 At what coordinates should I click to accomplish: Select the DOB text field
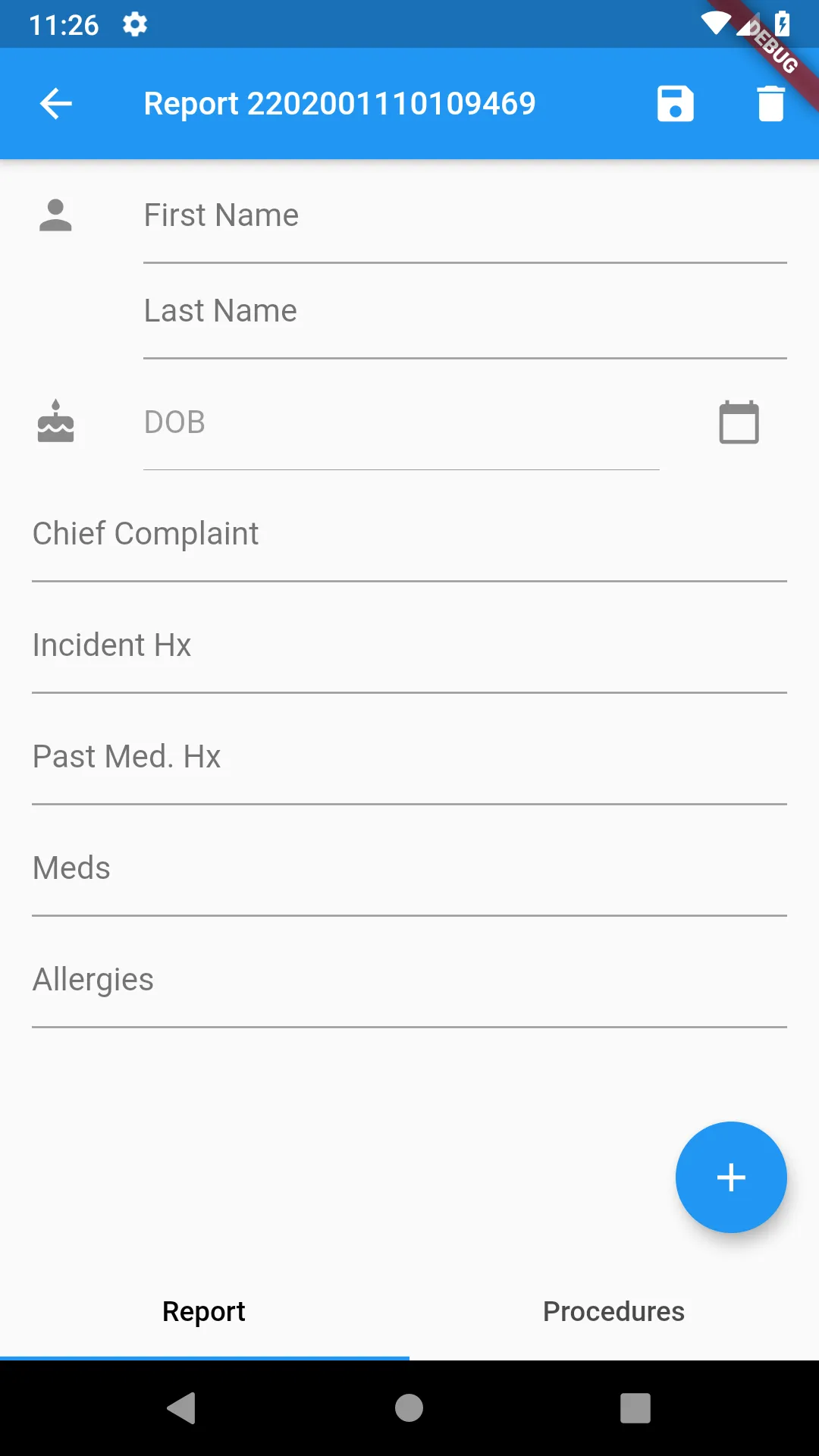(400, 423)
